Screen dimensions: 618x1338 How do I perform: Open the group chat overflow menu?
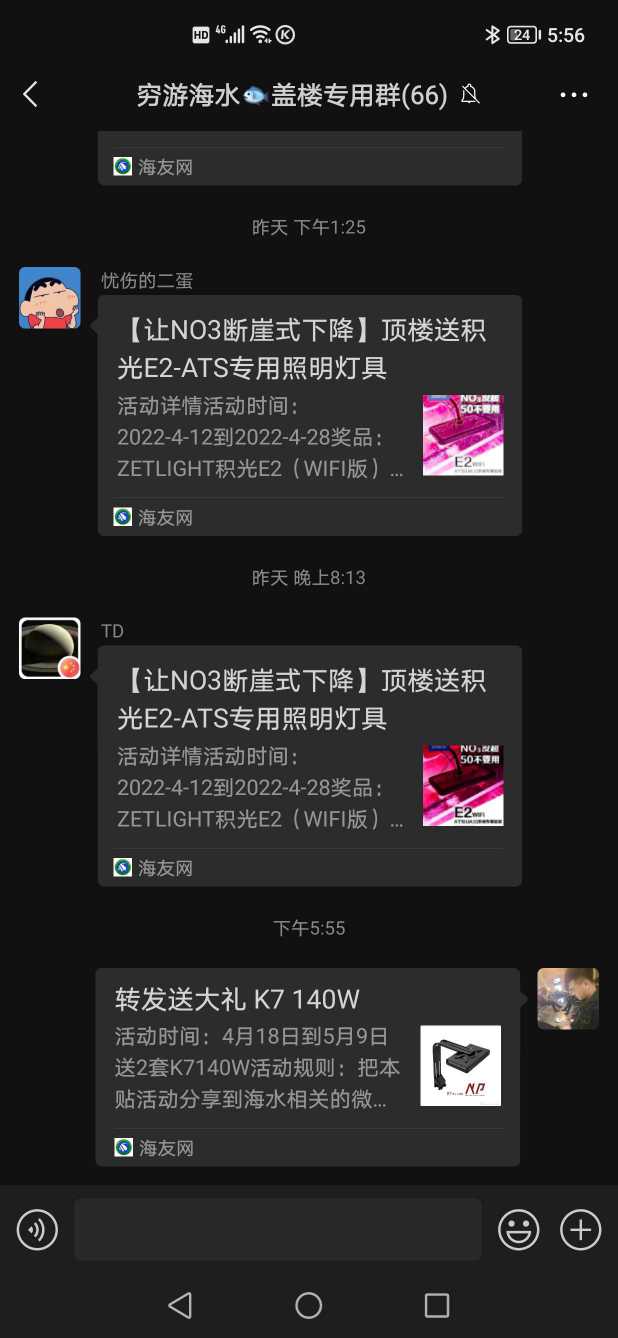(573, 95)
